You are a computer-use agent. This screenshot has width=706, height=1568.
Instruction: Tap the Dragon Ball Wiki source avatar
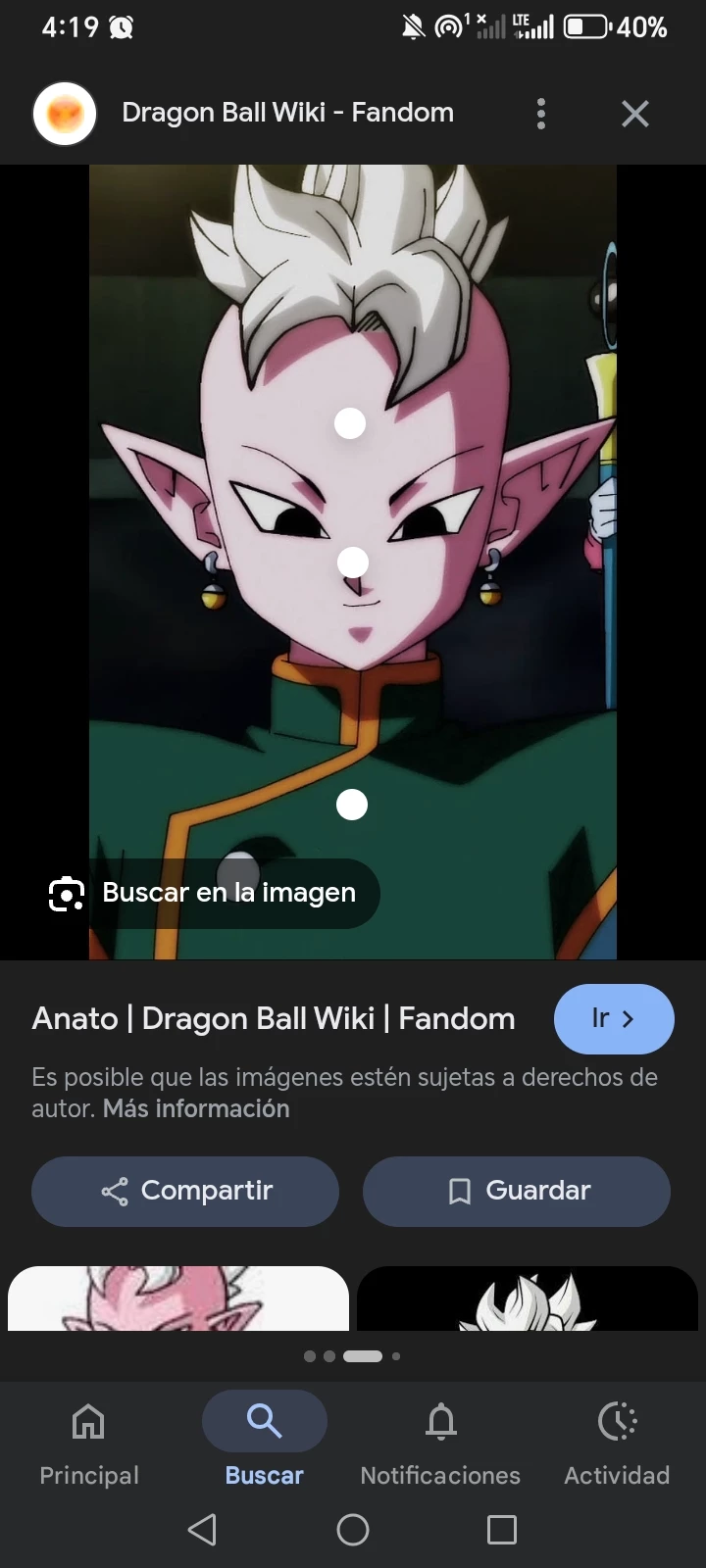pyautogui.click(x=65, y=114)
